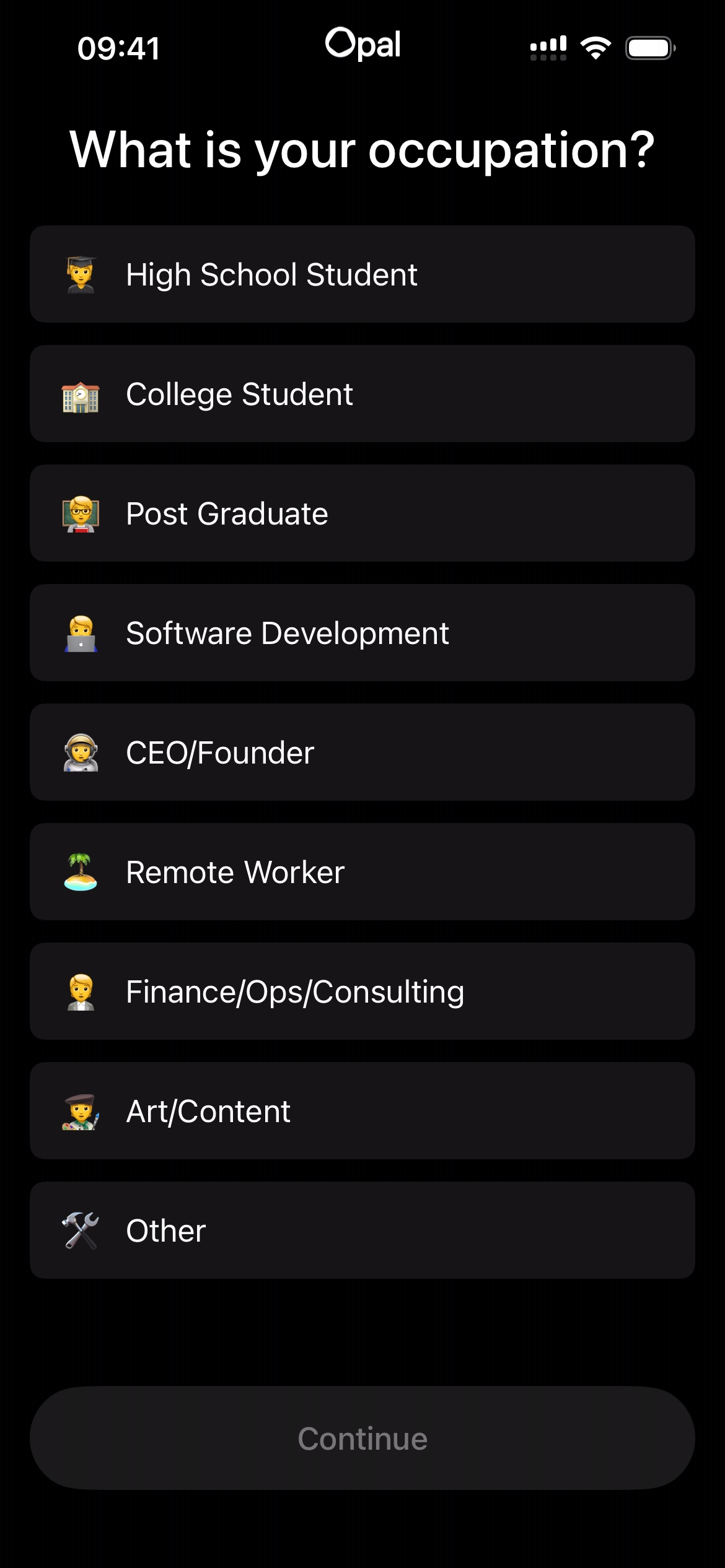
Task: Choose the College Student option
Action: click(x=362, y=394)
